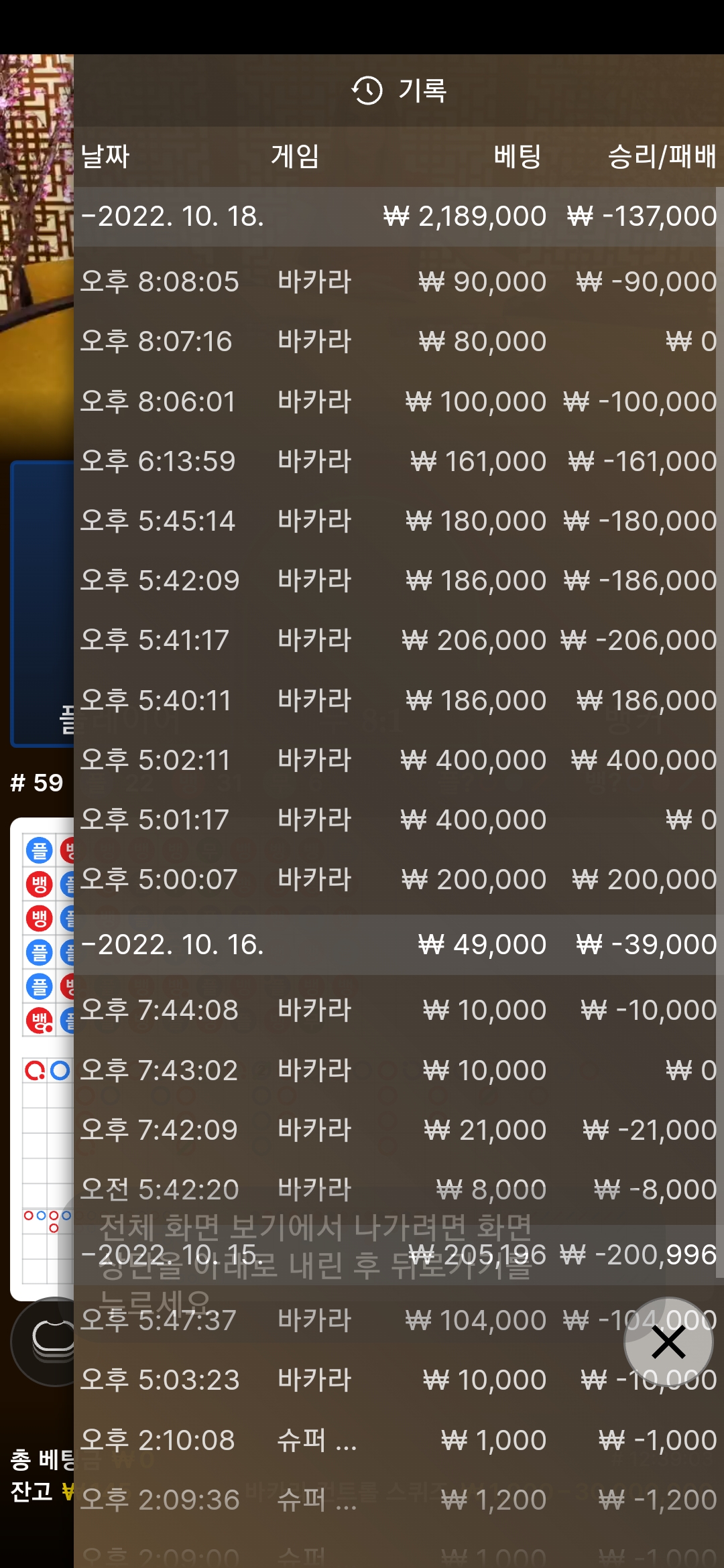Collapse the 2022. 10. 18. date group
This screenshot has width=724, height=1568.
click(173, 216)
